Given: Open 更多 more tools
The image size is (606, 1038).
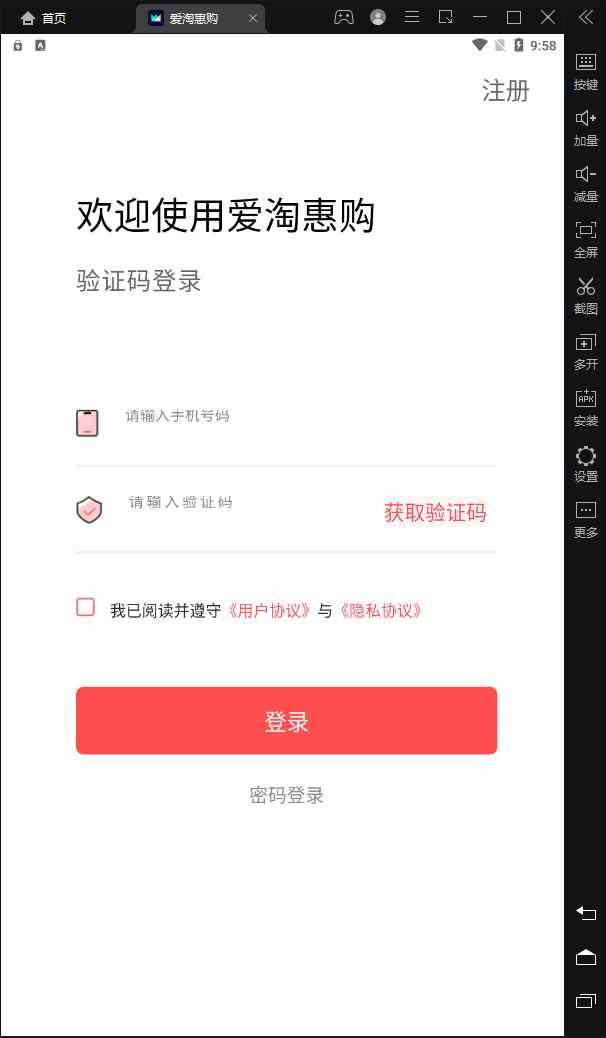Looking at the screenshot, I should pos(585,520).
